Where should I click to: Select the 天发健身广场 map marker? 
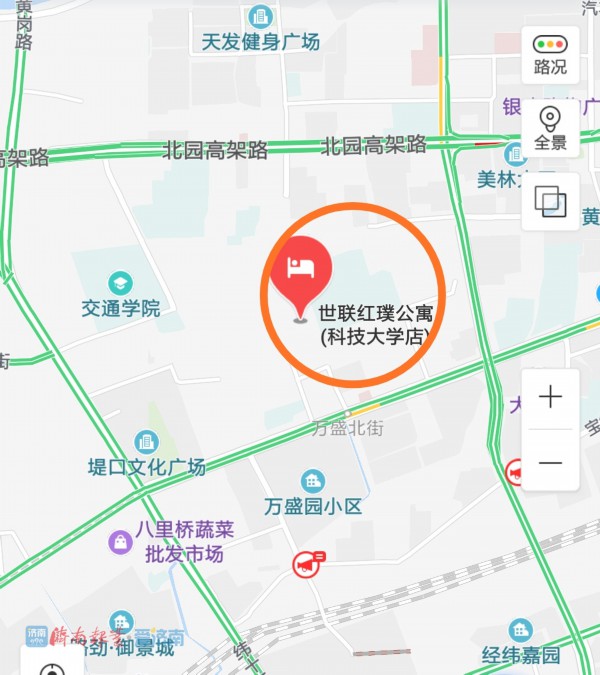point(261,17)
